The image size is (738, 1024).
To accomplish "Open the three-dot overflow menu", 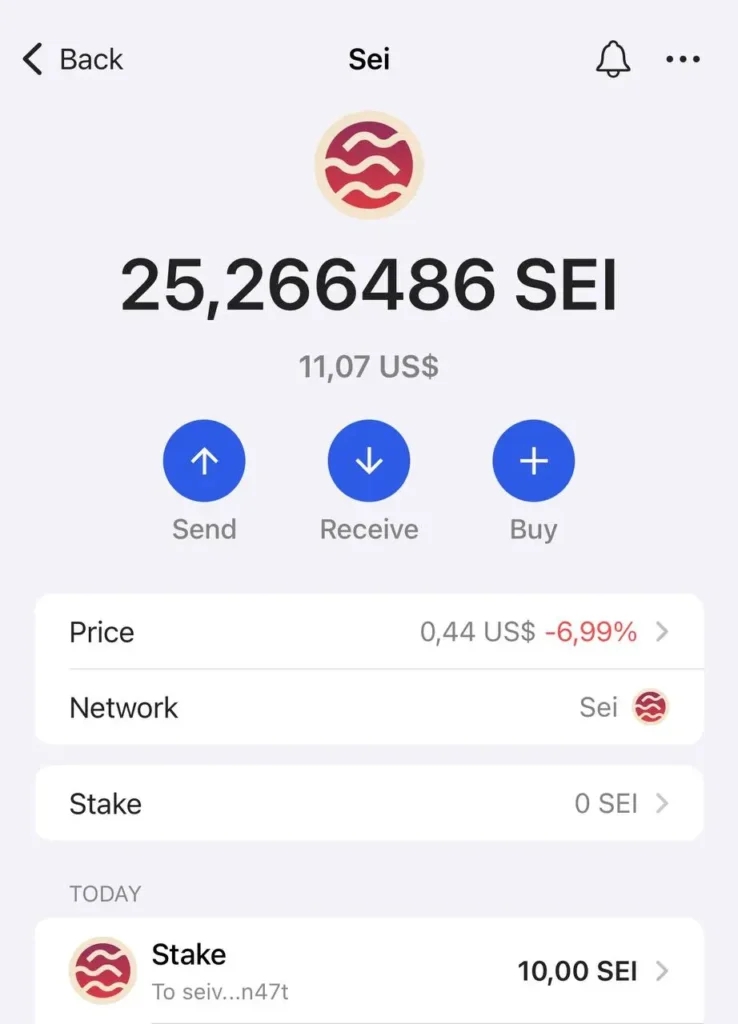I will click(x=683, y=60).
